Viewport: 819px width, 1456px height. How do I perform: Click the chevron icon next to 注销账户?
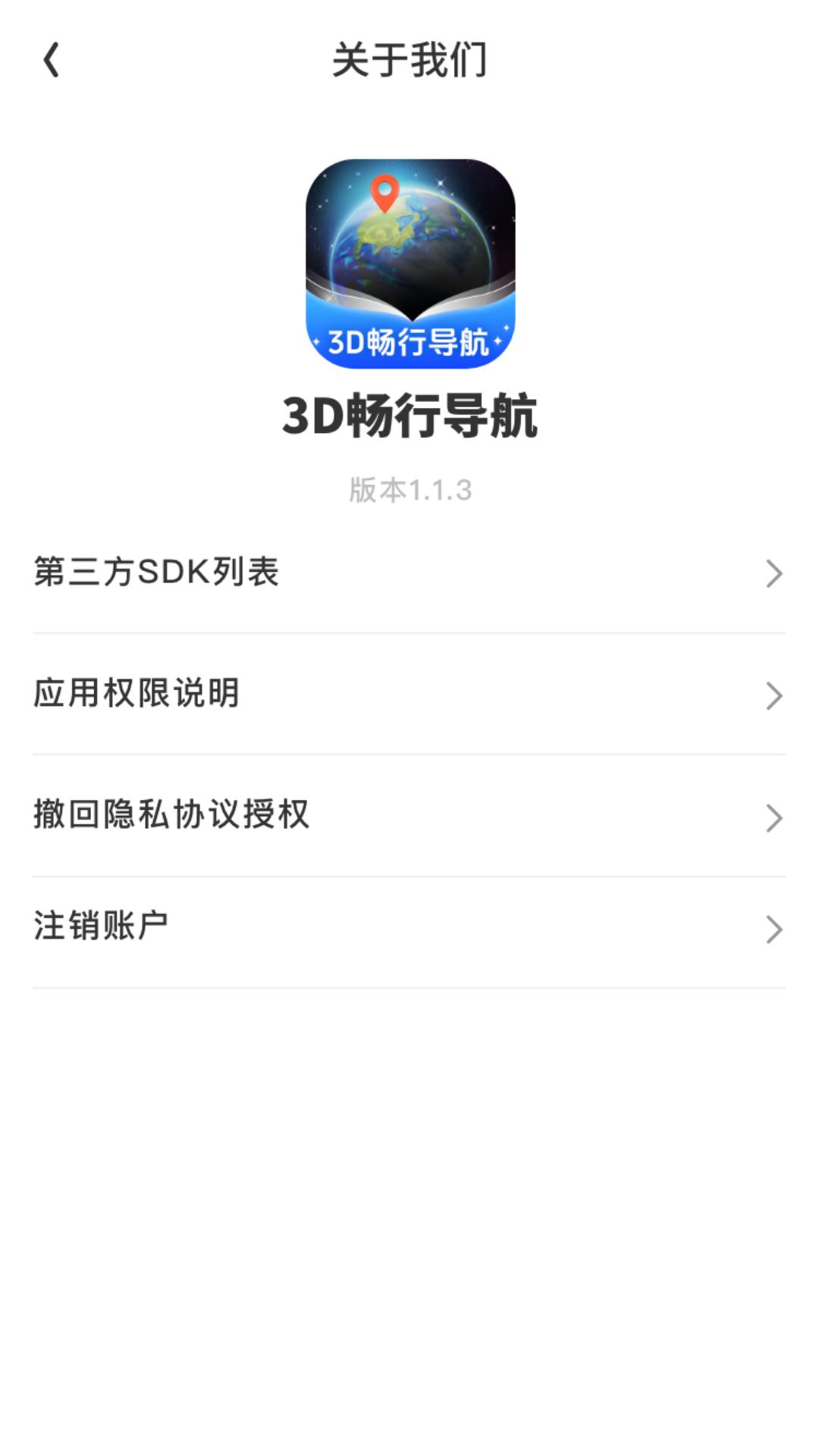tap(773, 928)
